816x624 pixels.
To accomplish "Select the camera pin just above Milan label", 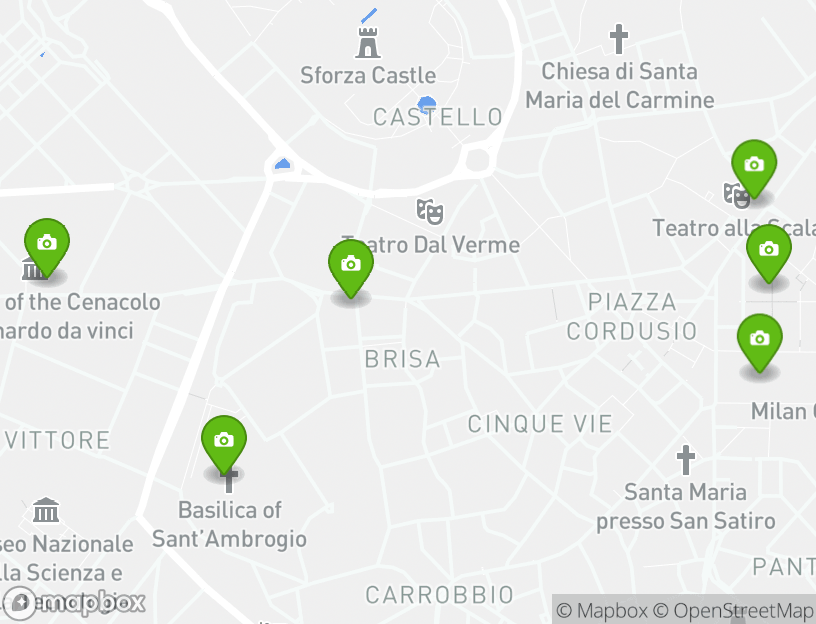I will coord(759,340).
